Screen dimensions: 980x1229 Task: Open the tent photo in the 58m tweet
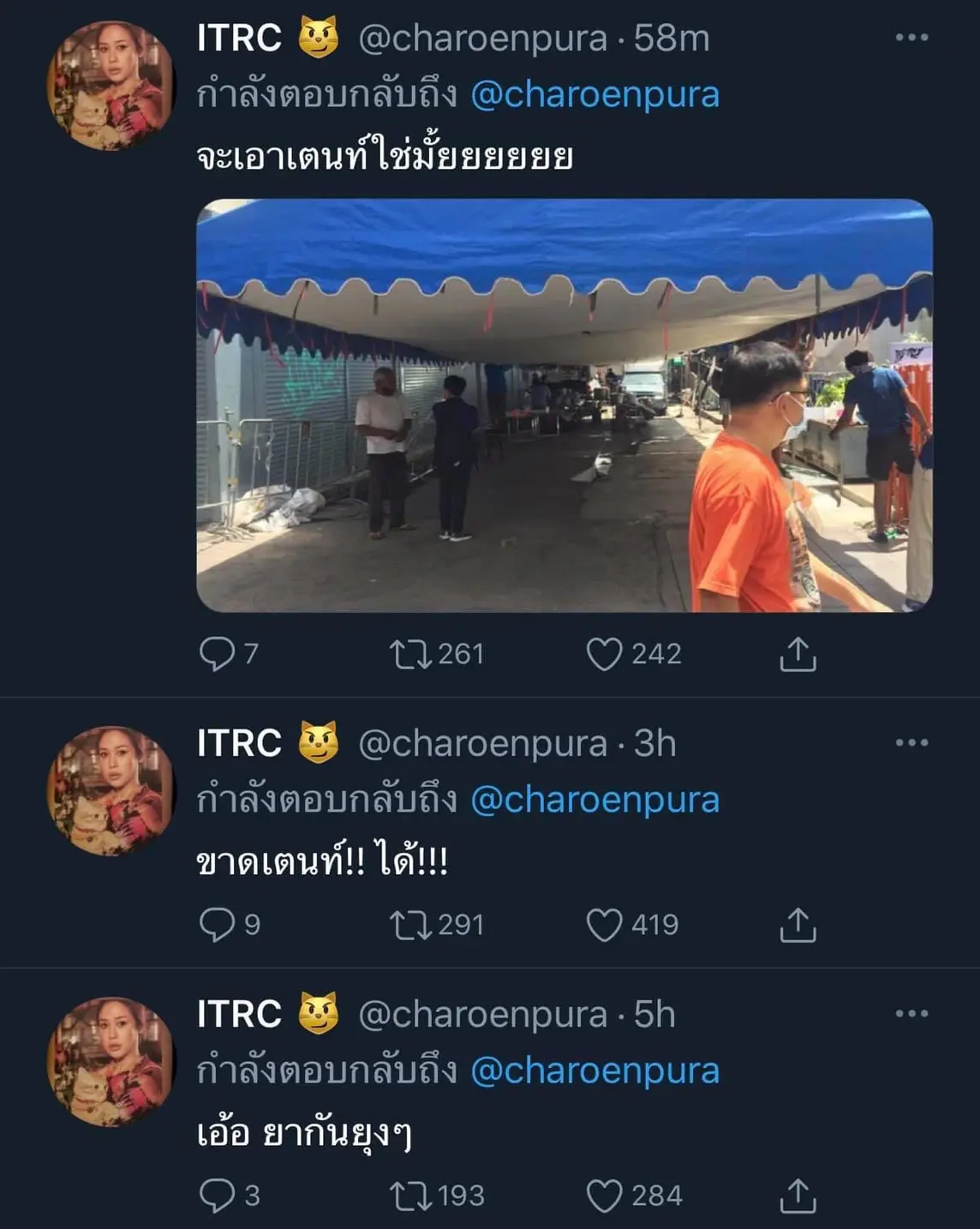pyautogui.click(x=564, y=405)
